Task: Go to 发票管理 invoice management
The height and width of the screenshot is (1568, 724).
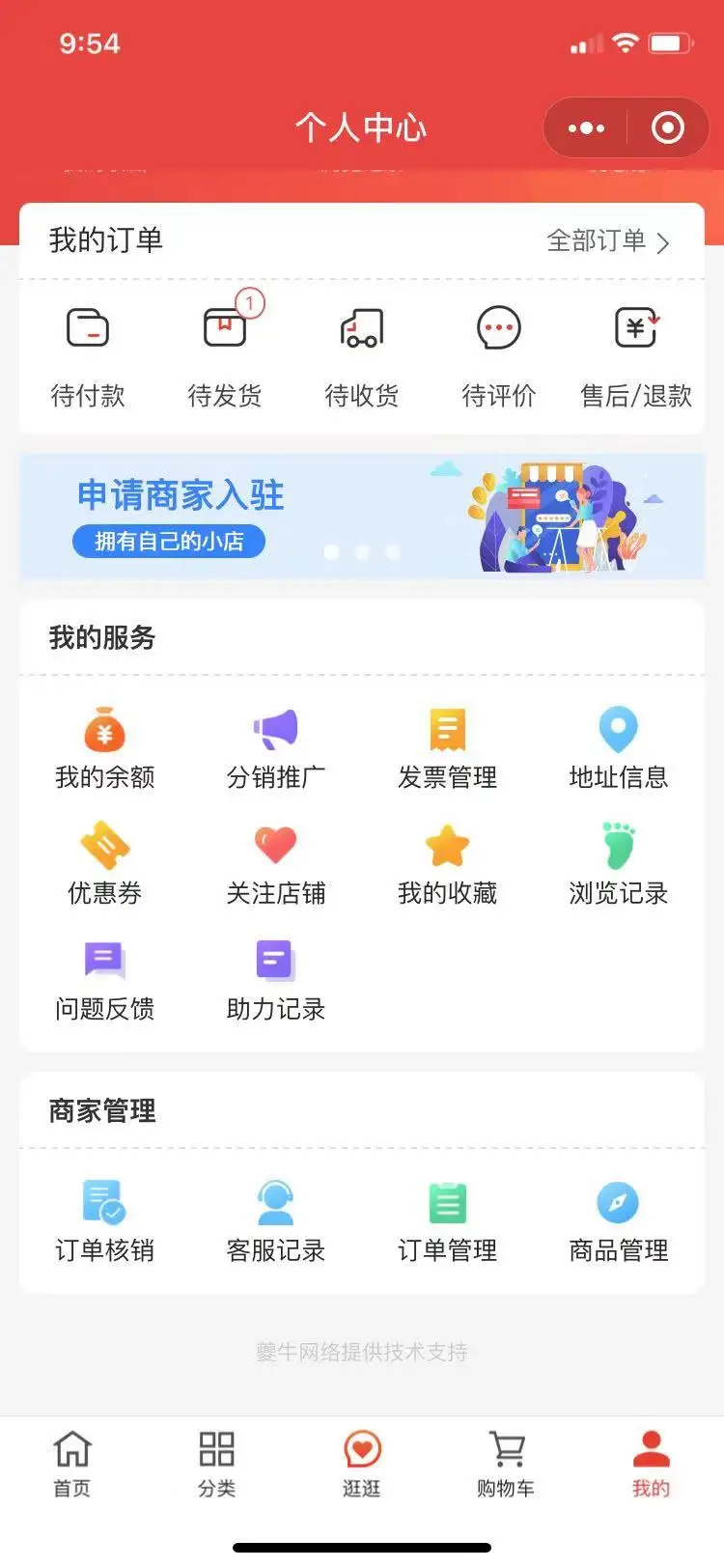Action: (x=447, y=748)
